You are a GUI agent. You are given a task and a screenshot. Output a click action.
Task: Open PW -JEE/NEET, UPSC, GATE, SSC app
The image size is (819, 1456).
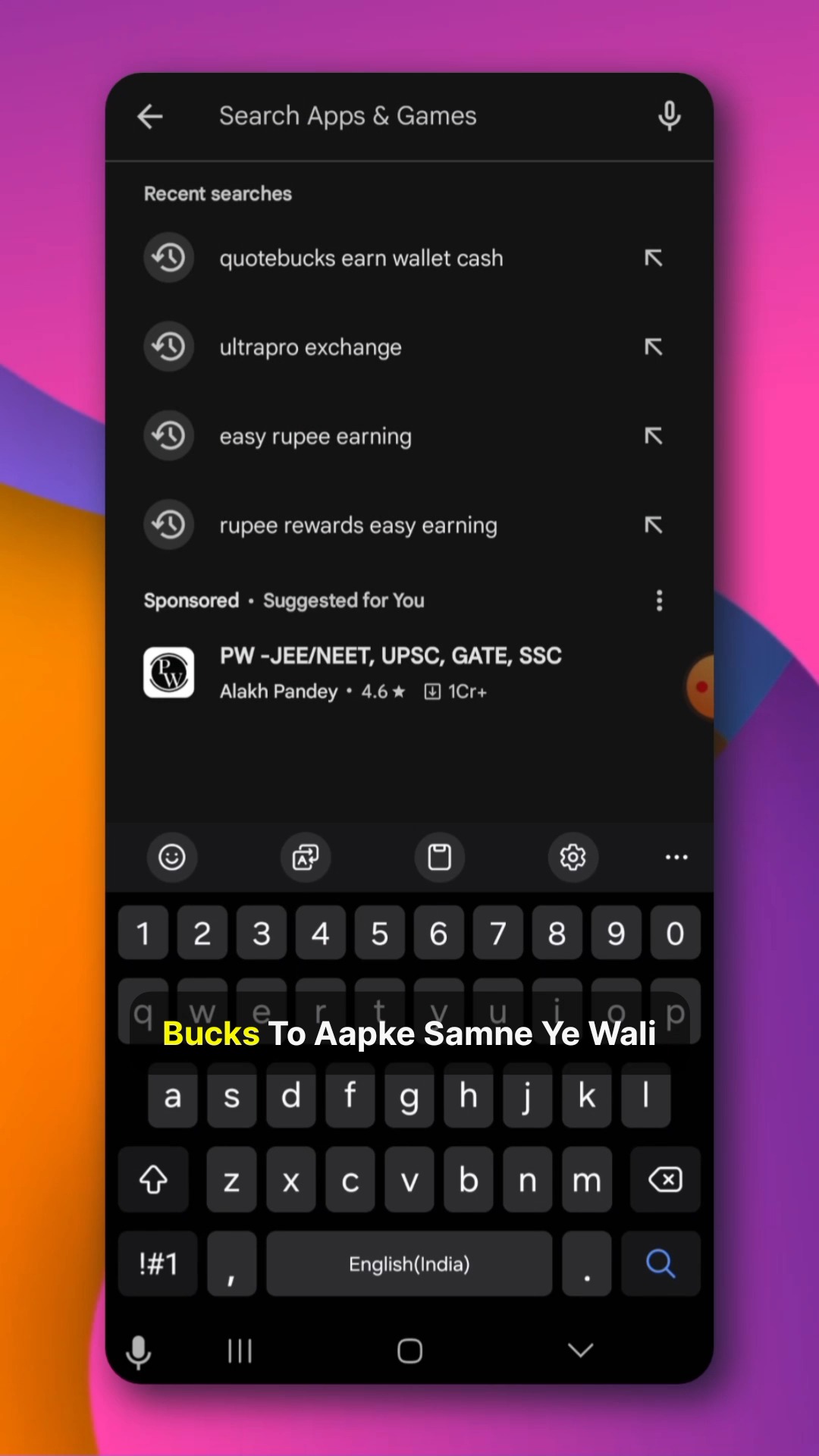click(390, 673)
